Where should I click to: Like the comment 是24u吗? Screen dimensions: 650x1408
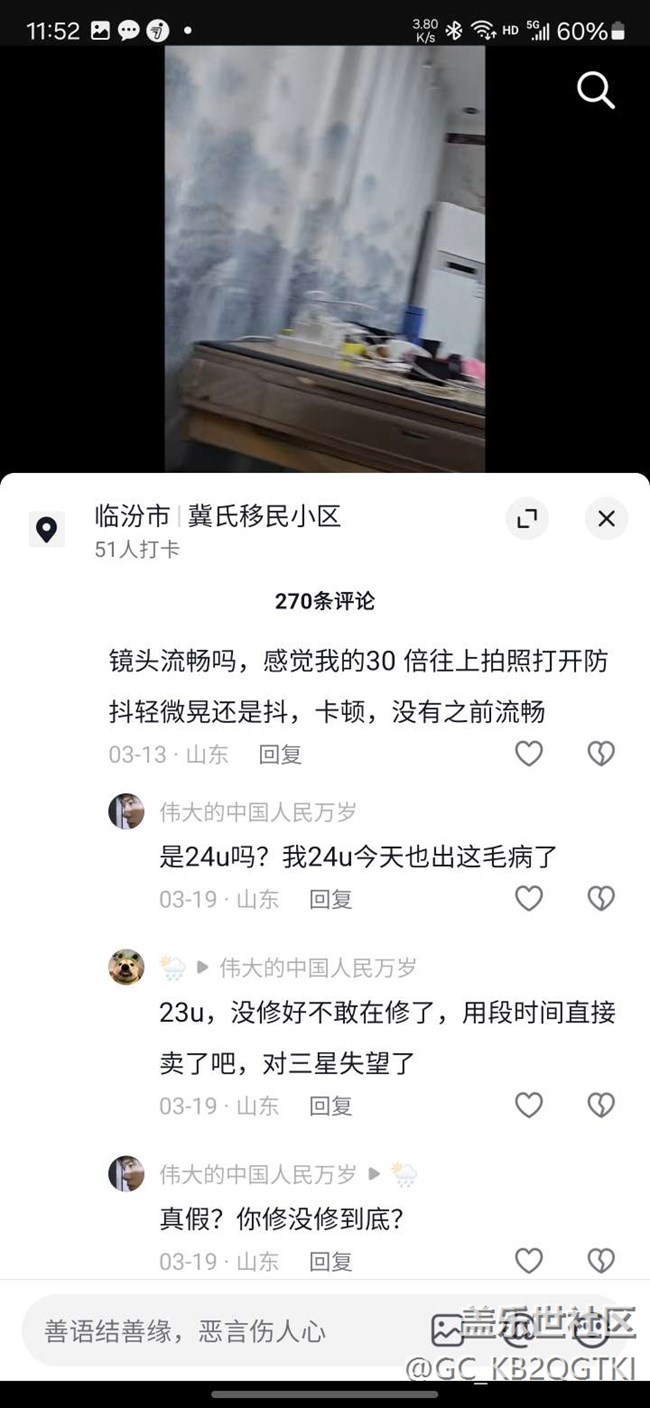click(528, 899)
